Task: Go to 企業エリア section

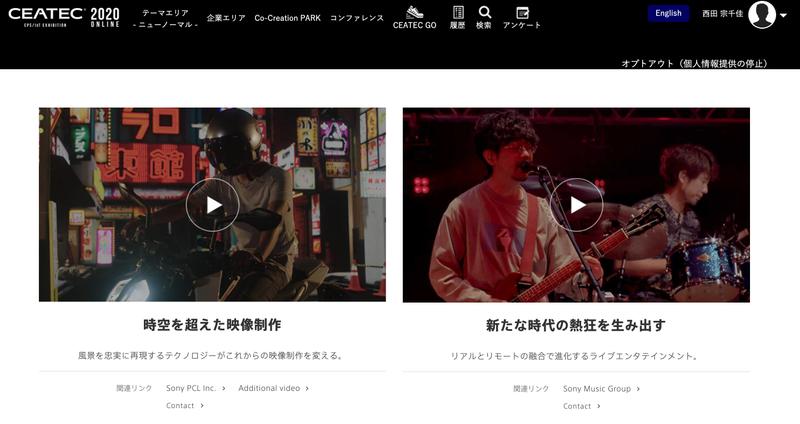Action: click(225, 18)
